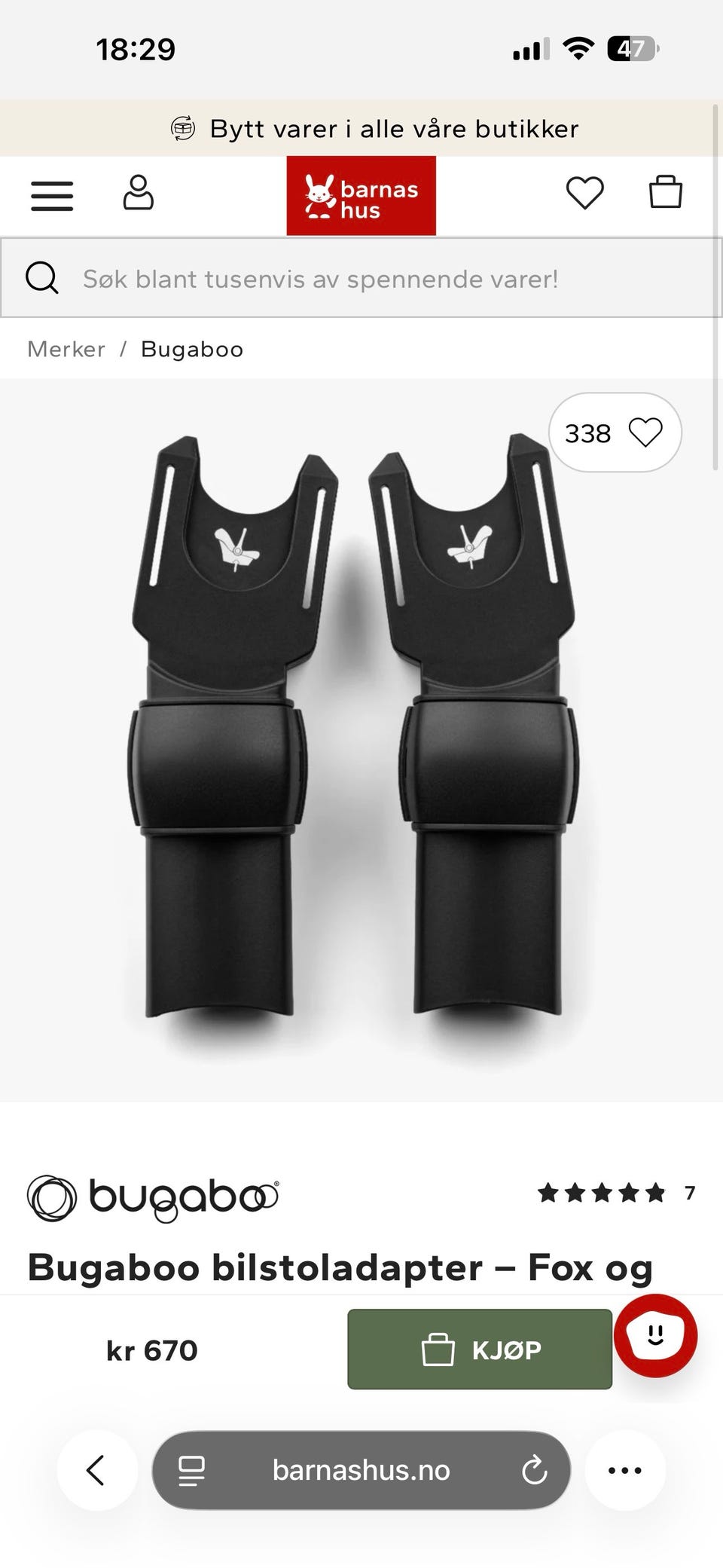Favorite this product with the 338 heart

(x=615, y=432)
